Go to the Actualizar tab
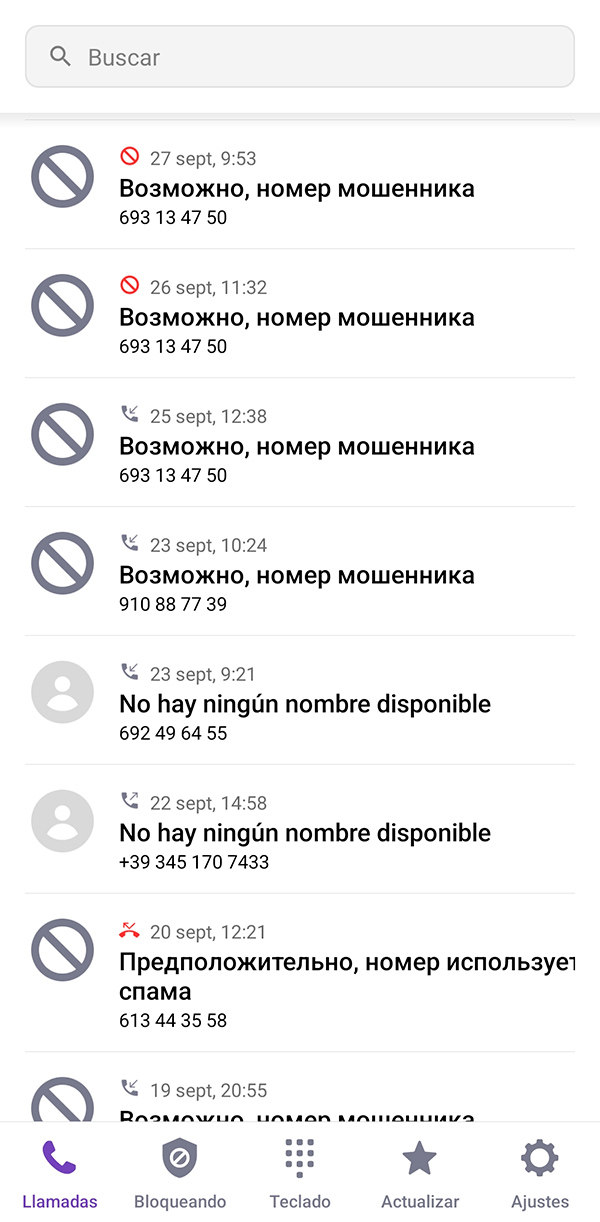600x1222 pixels. point(420,1174)
